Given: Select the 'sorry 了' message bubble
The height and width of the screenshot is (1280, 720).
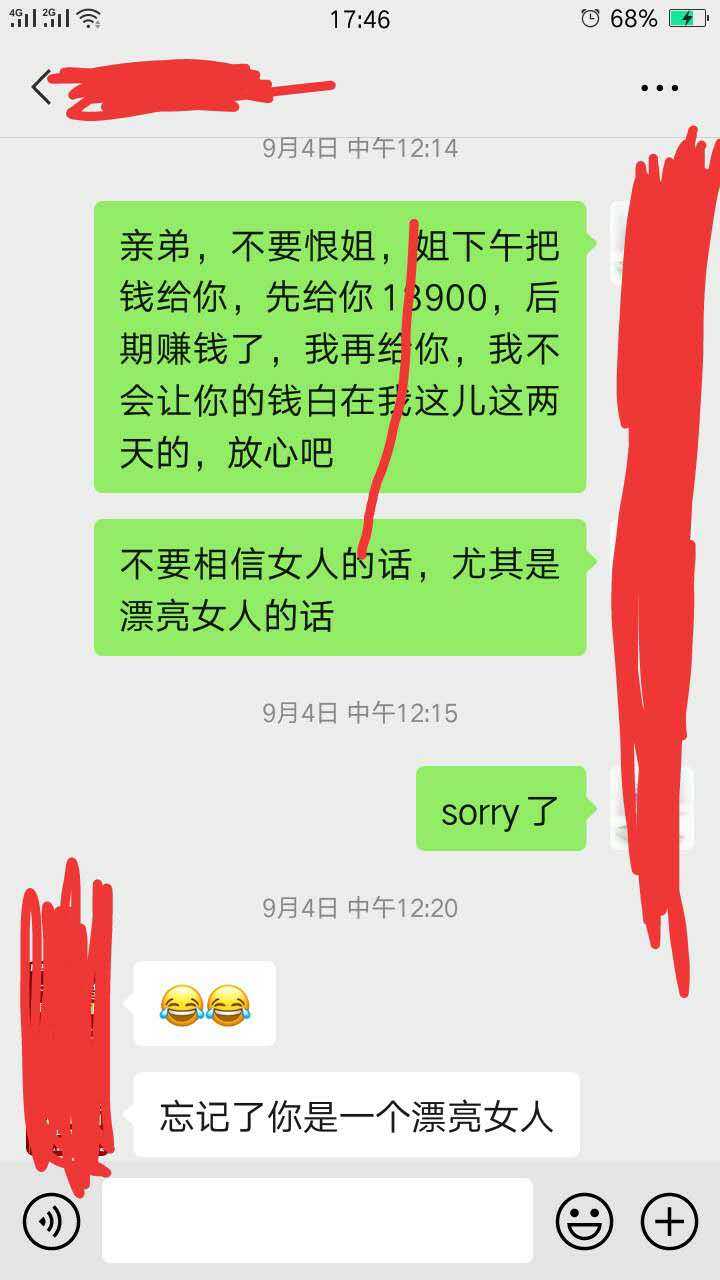Looking at the screenshot, I should 500,810.
